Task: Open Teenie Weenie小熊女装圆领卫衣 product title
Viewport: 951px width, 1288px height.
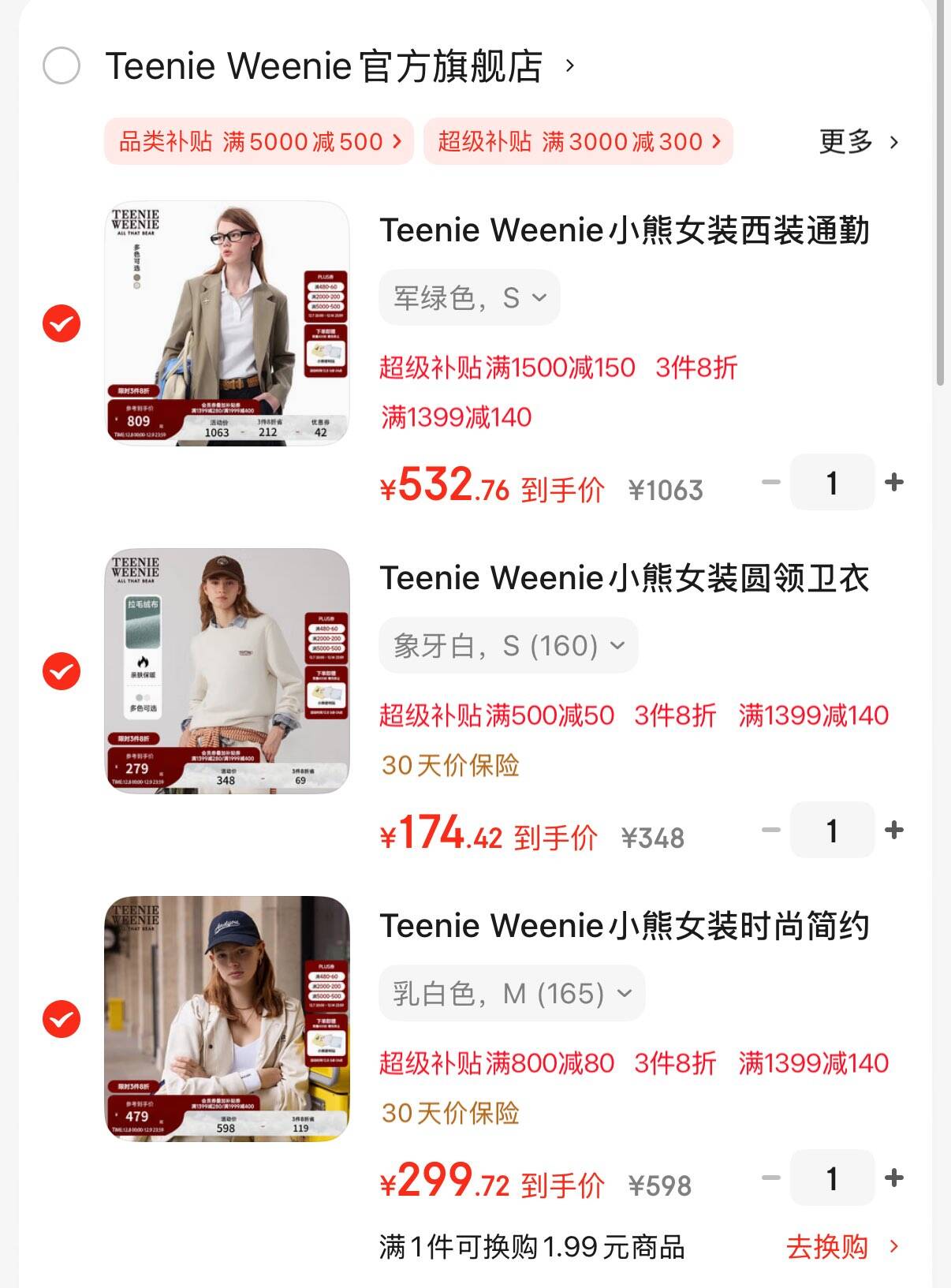Action: (624, 578)
